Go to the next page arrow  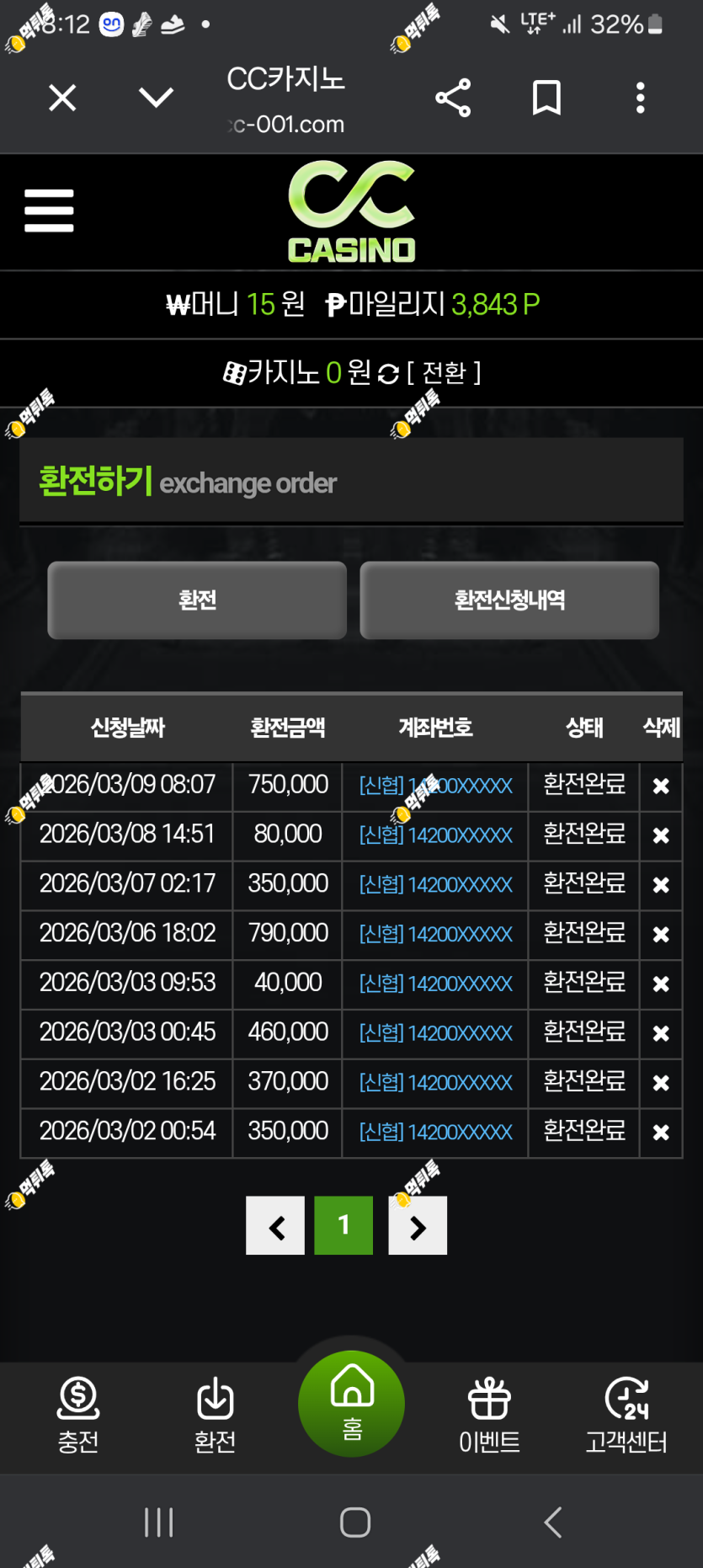click(418, 1226)
